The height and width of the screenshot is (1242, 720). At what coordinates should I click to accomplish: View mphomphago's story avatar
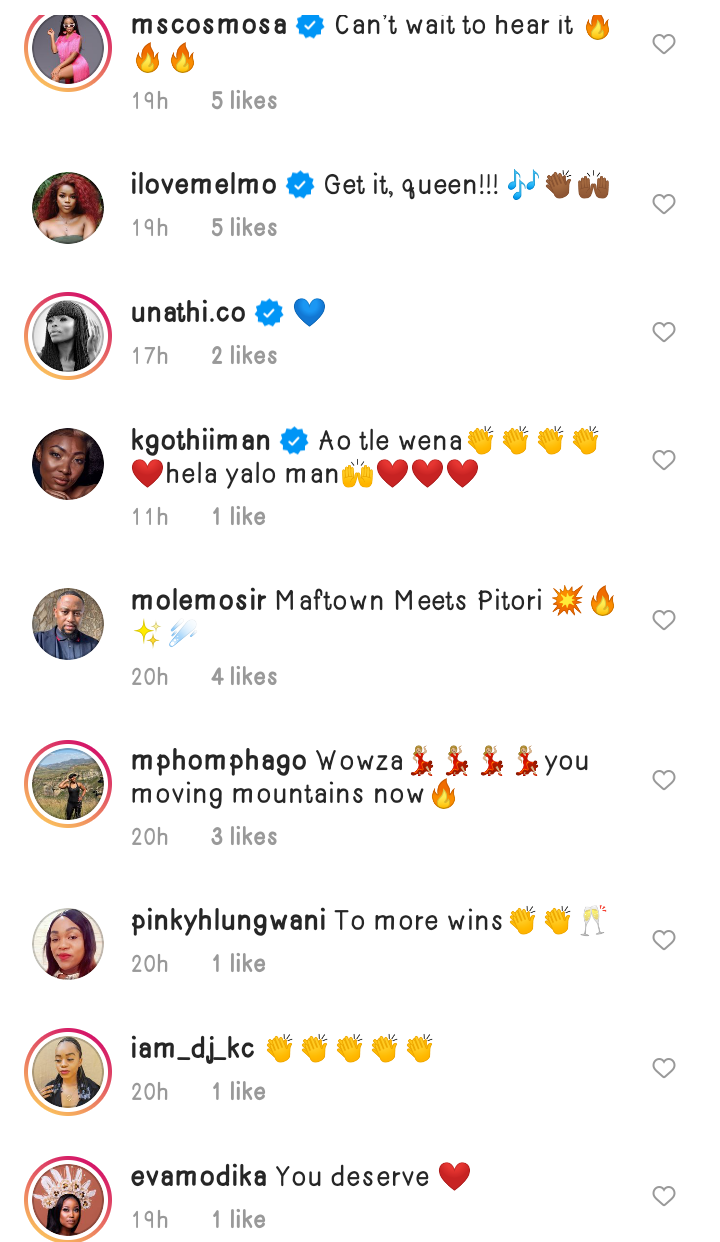[68, 784]
